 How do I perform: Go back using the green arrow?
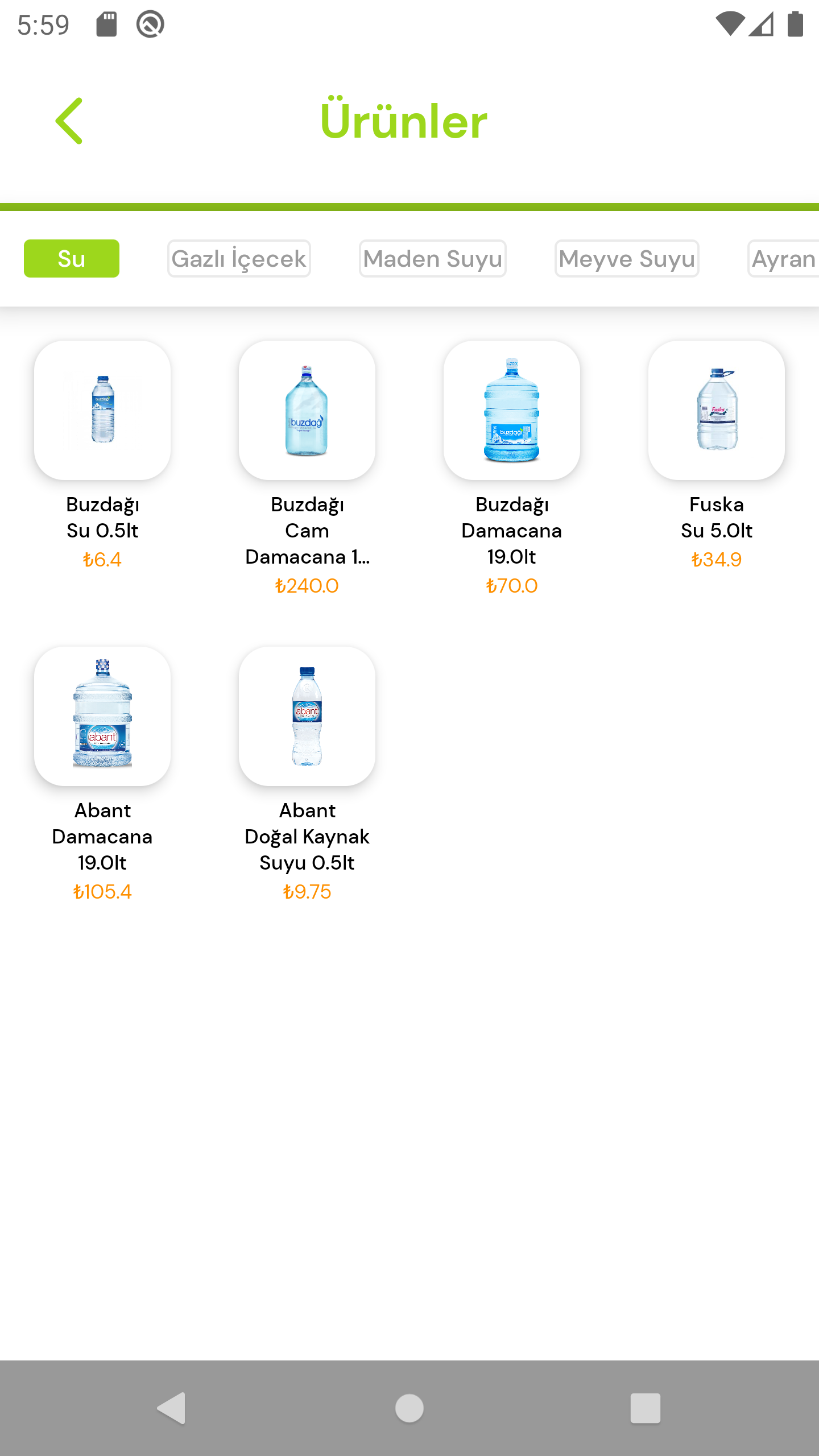(69, 121)
